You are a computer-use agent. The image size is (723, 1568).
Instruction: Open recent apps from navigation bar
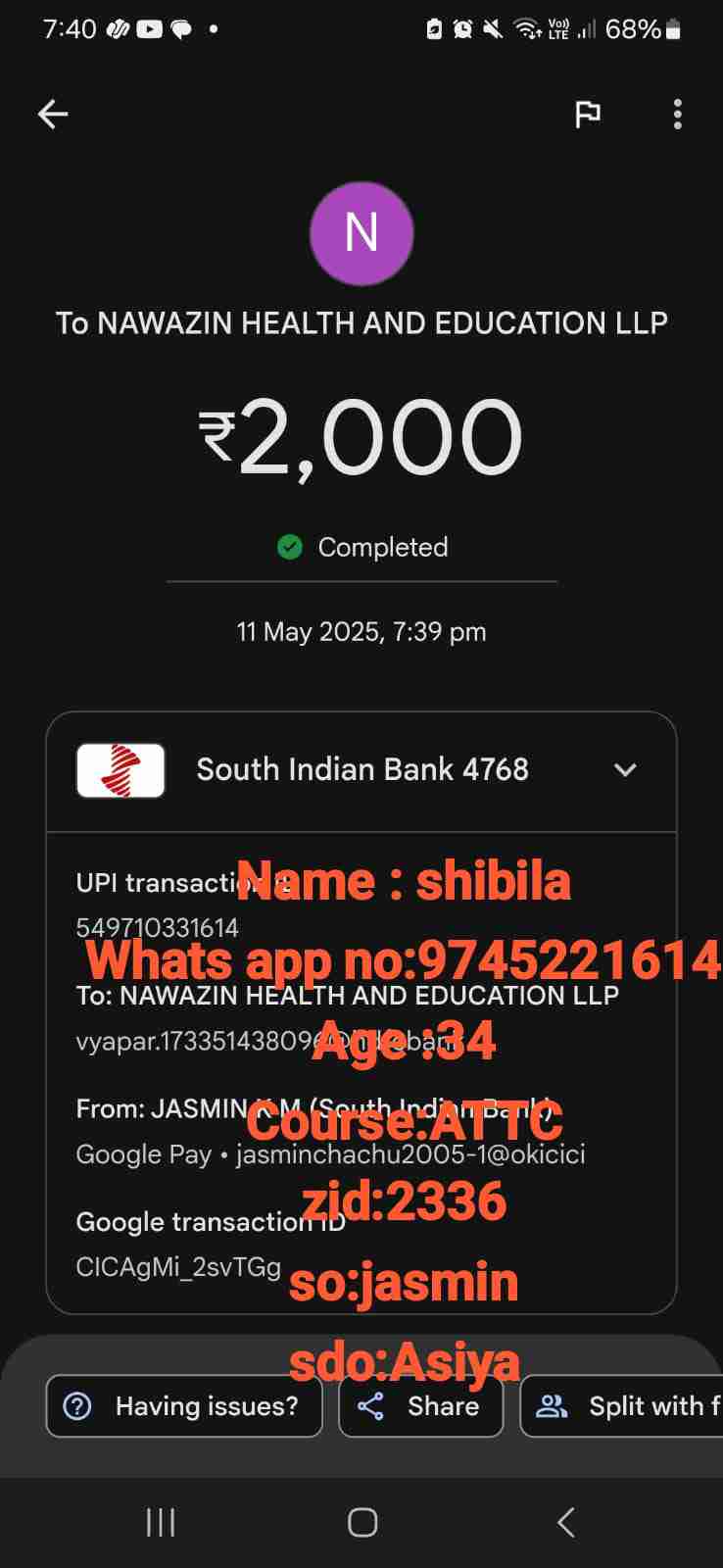161,1522
